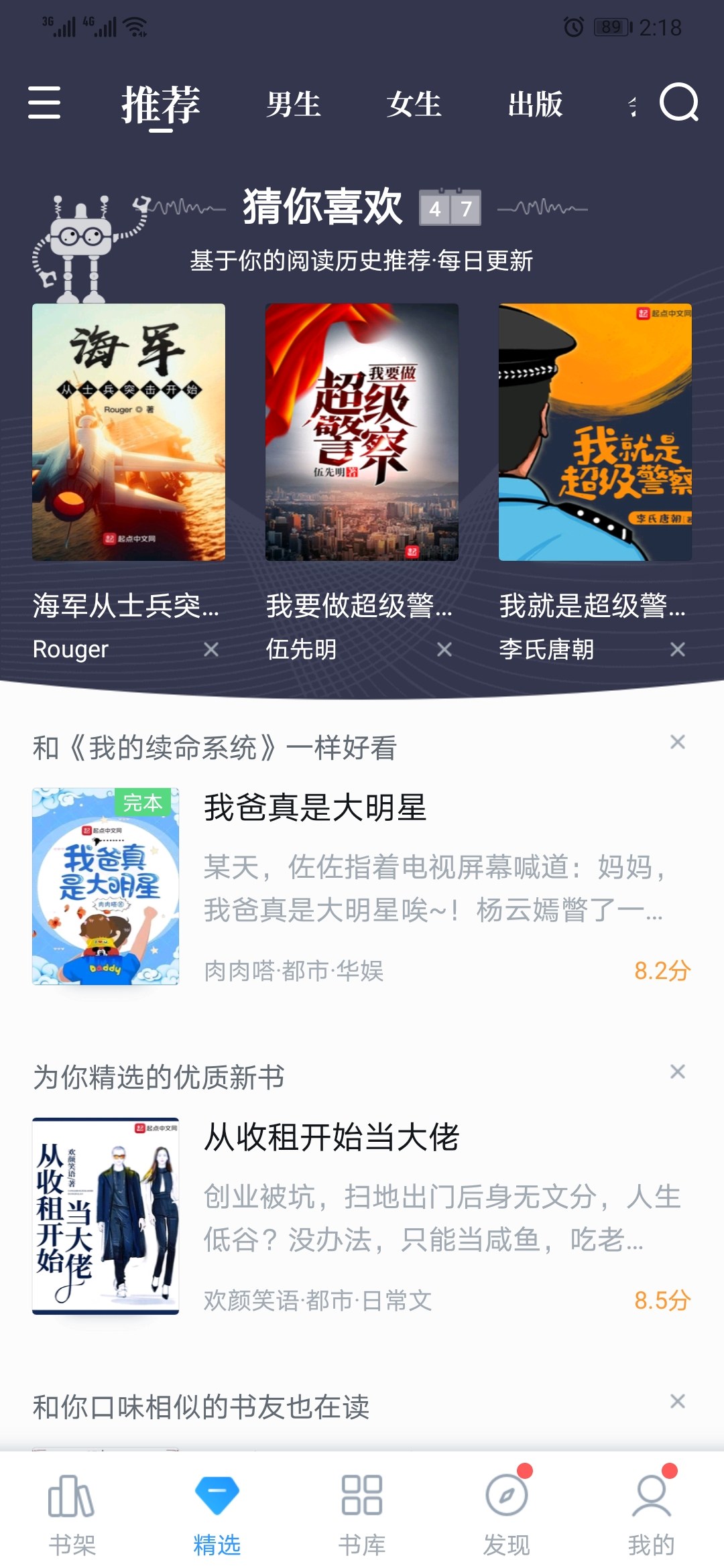Screen dimensions: 724x1568
Task: Dismiss the 李氏唐朝 book recommendation
Action: [x=677, y=649]
